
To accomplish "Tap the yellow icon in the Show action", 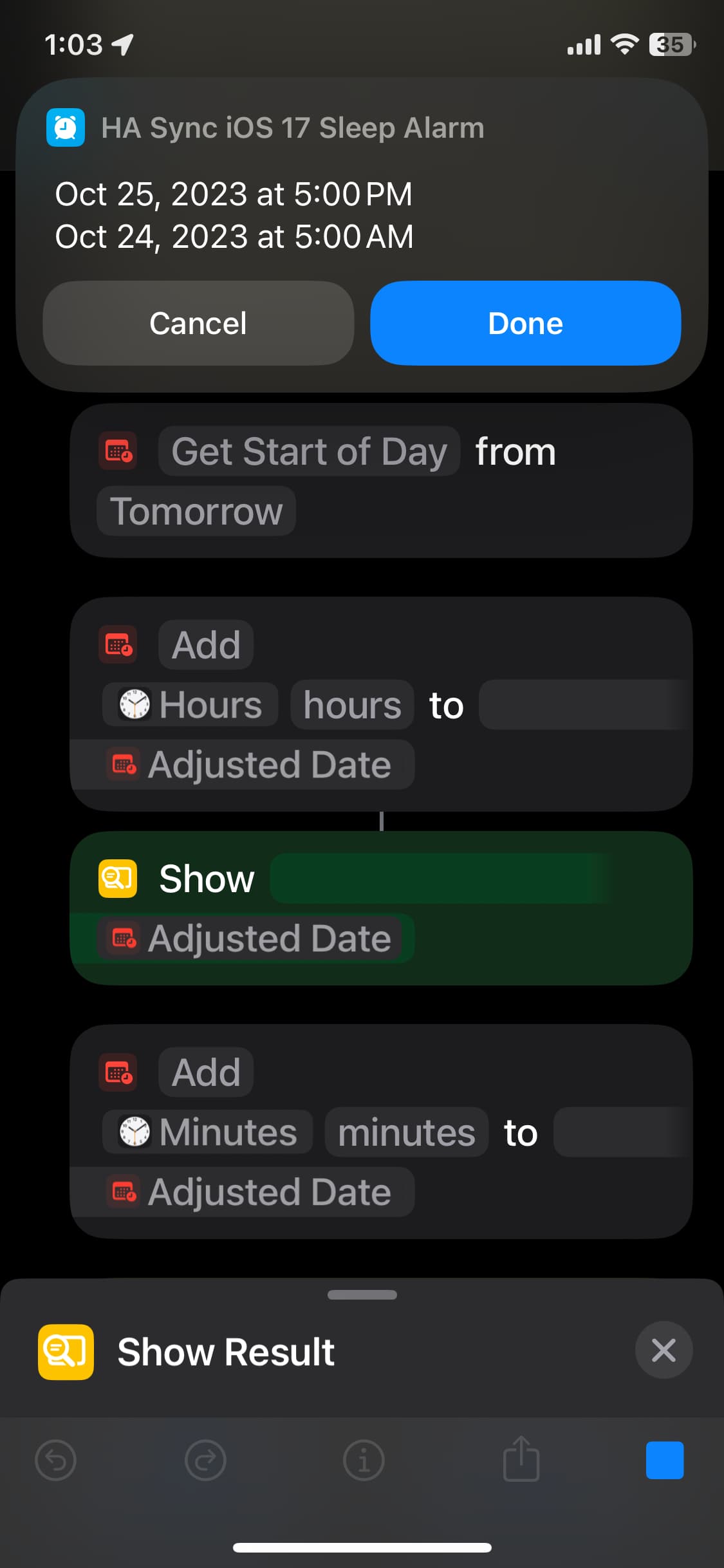I will point(118,877).
